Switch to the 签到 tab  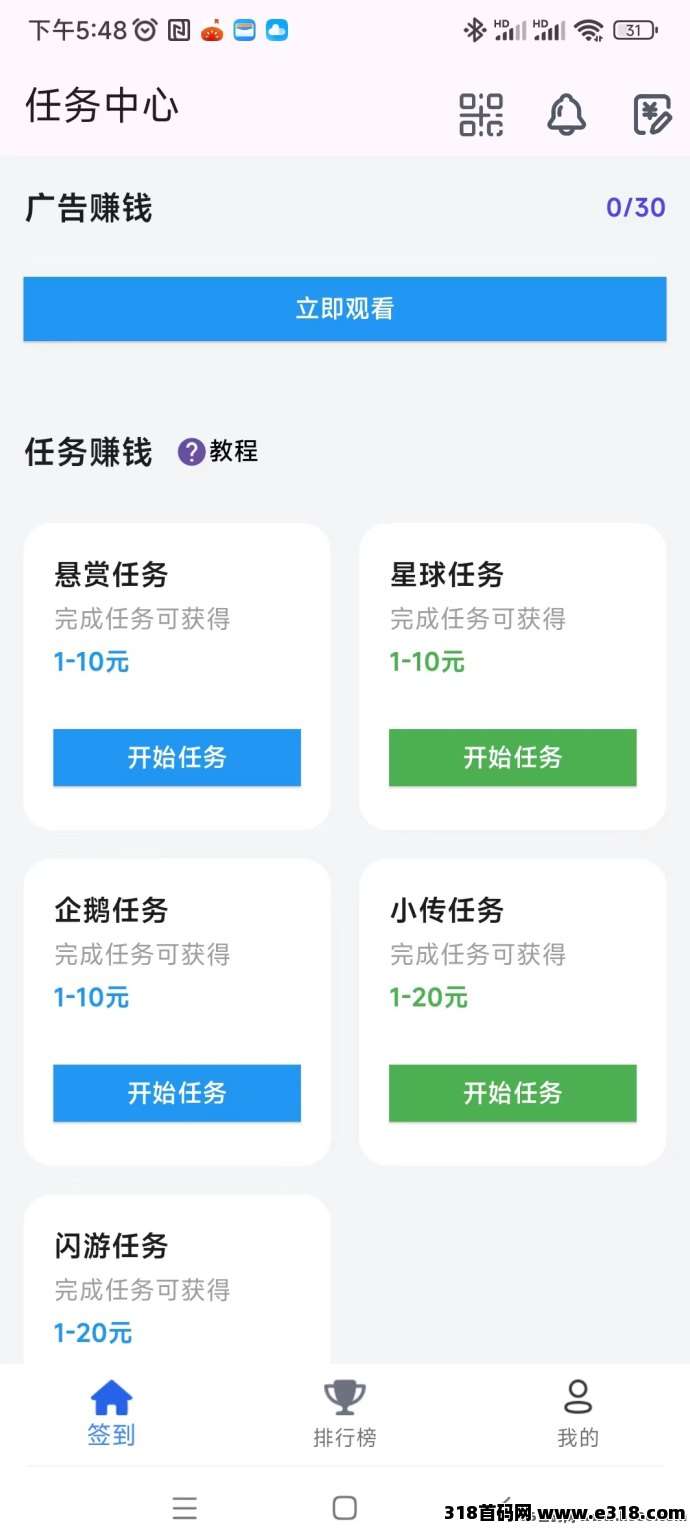tap(111, 1414)
